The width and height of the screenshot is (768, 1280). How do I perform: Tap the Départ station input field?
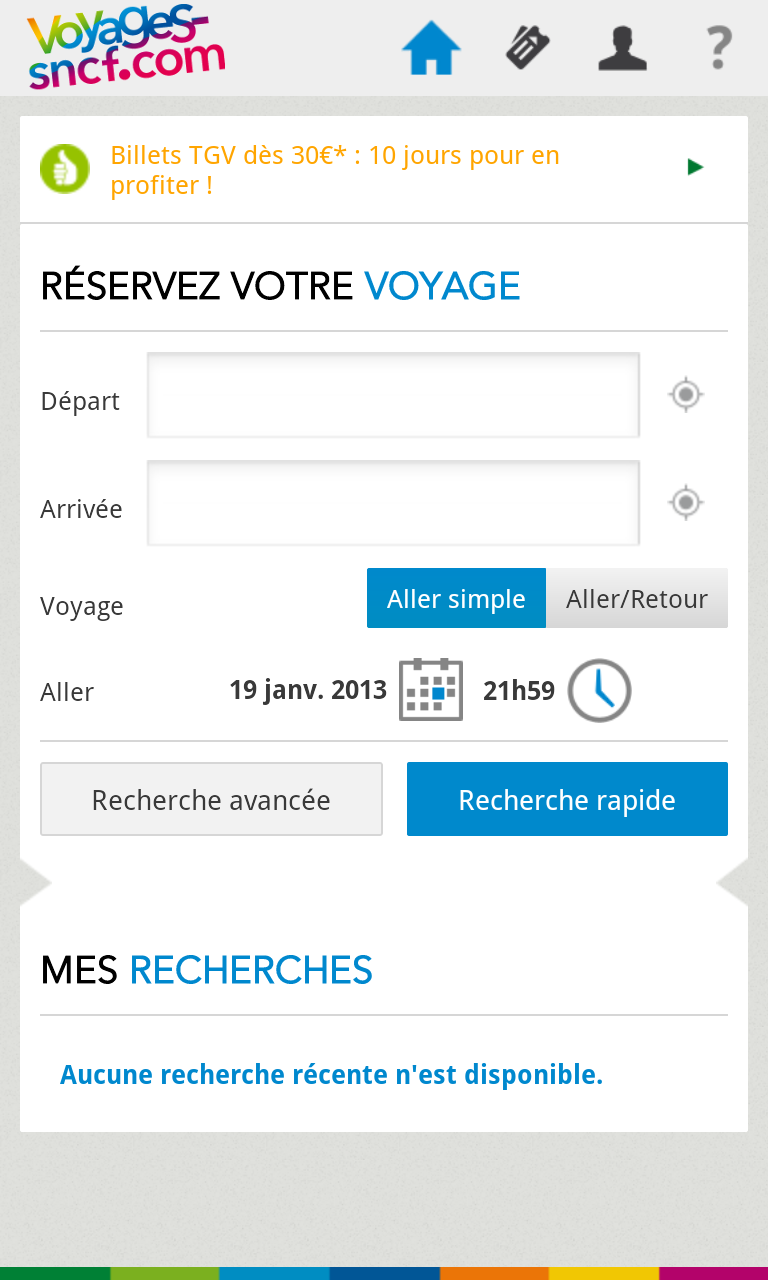pyautogui.click(x=393, y=395)
